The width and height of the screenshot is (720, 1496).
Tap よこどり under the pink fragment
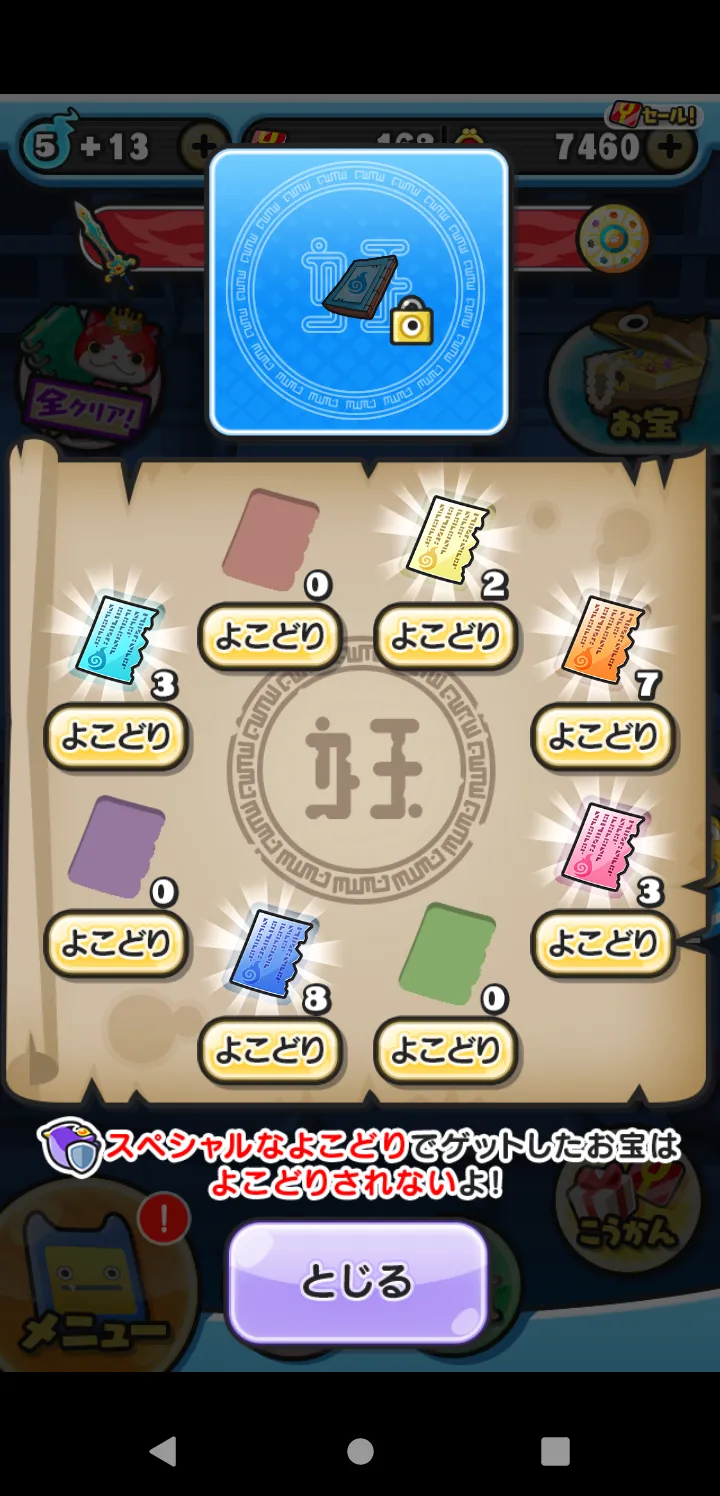[x=603, y=943]
